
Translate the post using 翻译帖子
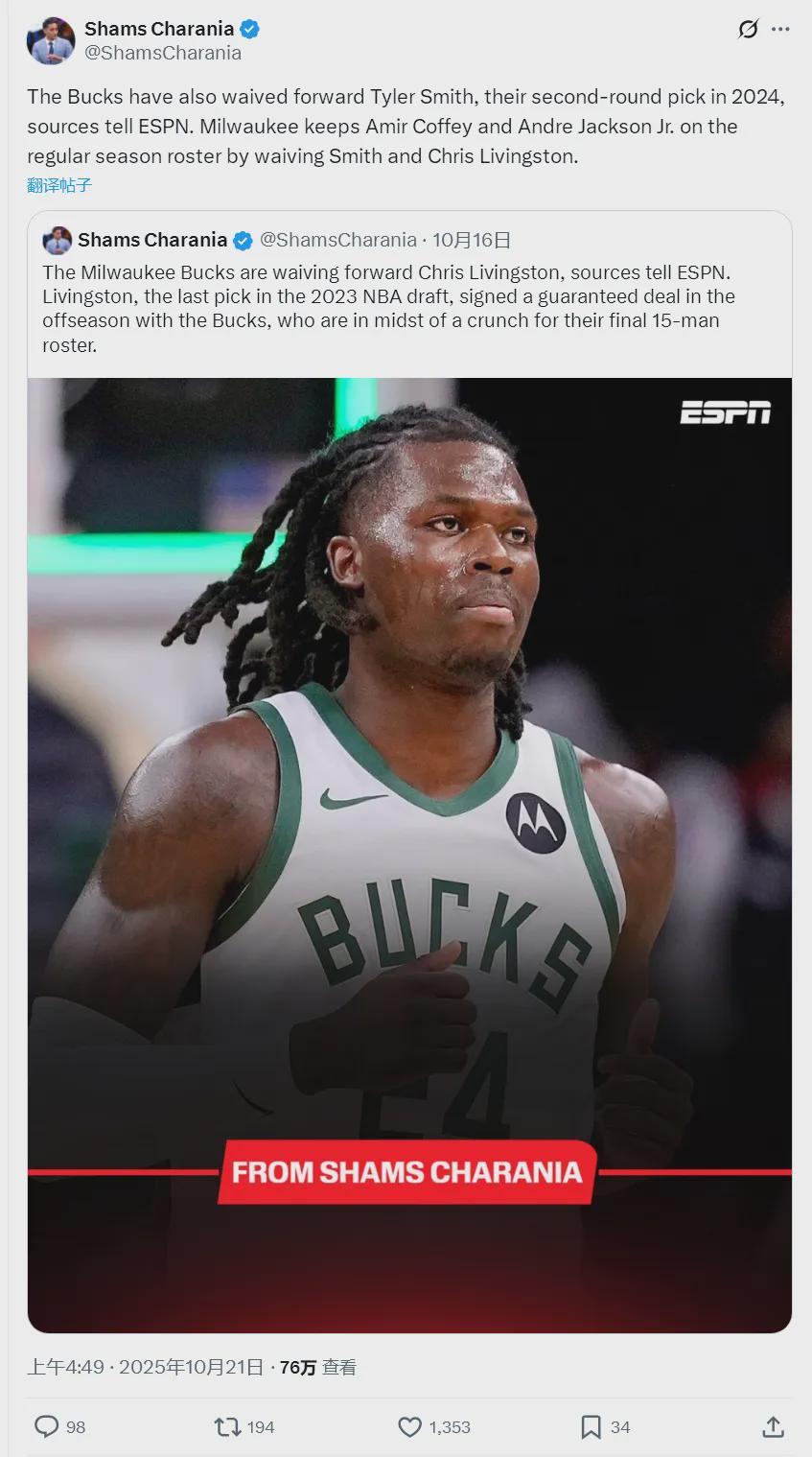(56, 185)
